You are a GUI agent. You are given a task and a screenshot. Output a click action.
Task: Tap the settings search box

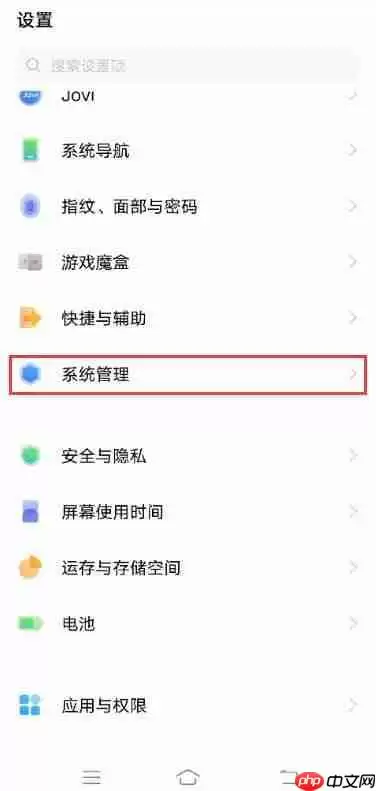[x=188, y=65]
